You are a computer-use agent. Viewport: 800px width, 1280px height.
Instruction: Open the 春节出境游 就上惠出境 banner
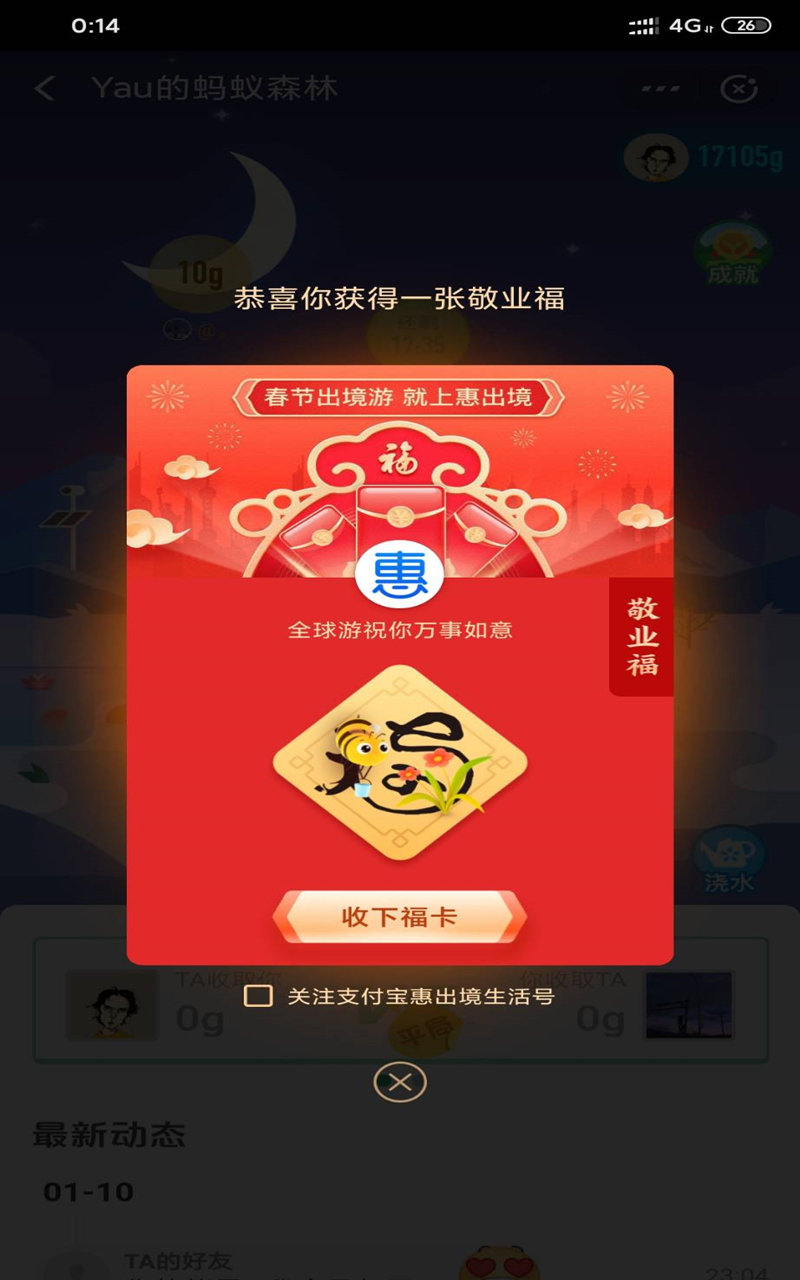tap(398, 397)
